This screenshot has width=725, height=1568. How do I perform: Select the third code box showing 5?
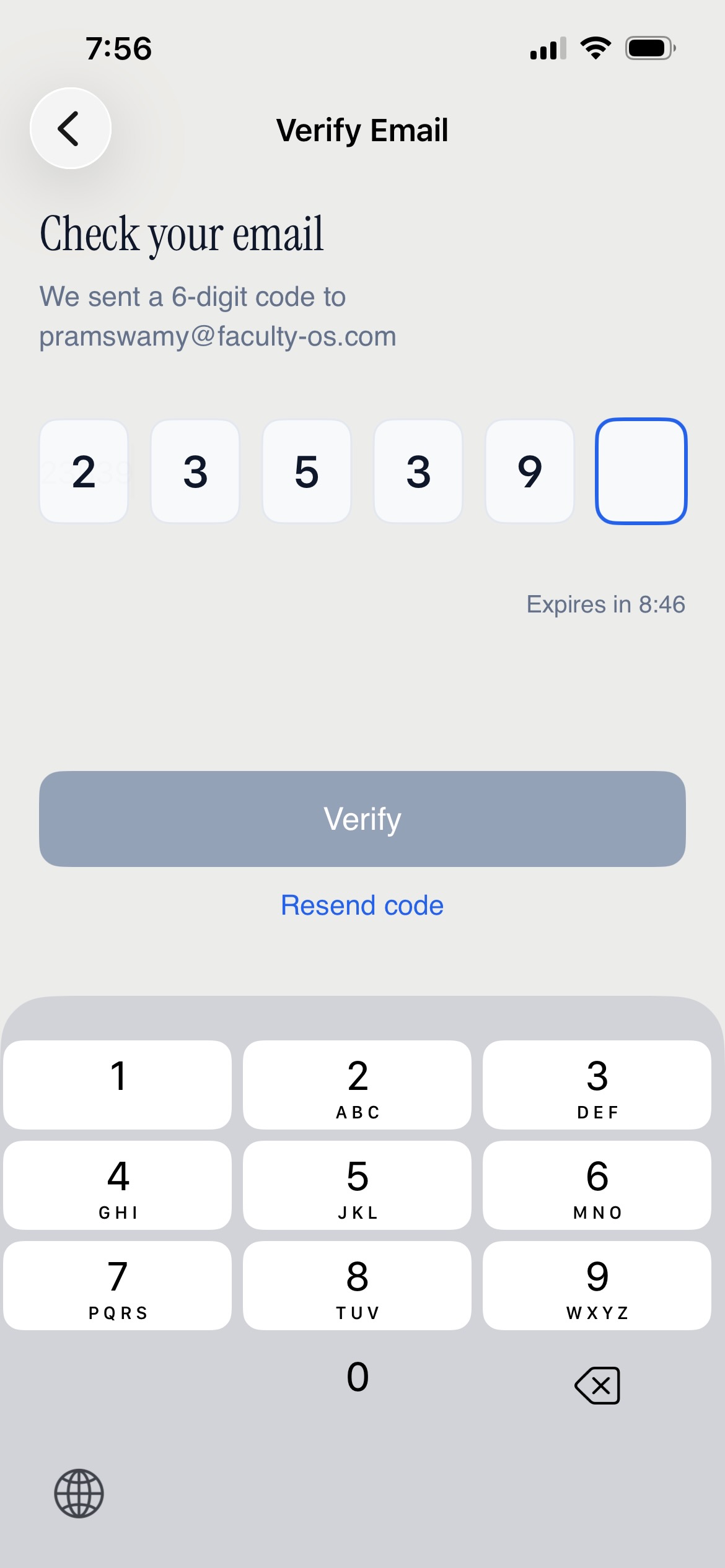[307, 471]
